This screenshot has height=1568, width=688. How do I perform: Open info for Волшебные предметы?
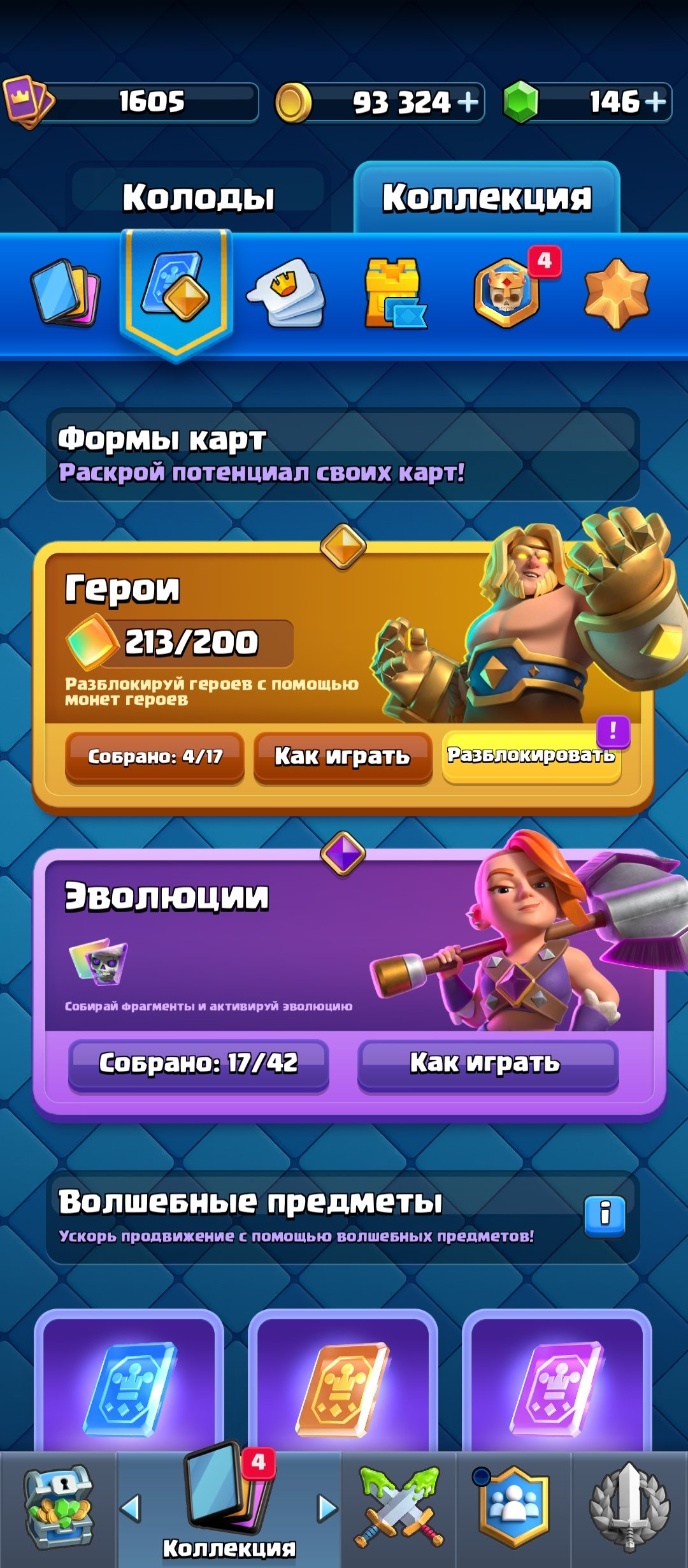click(605, 1217)
